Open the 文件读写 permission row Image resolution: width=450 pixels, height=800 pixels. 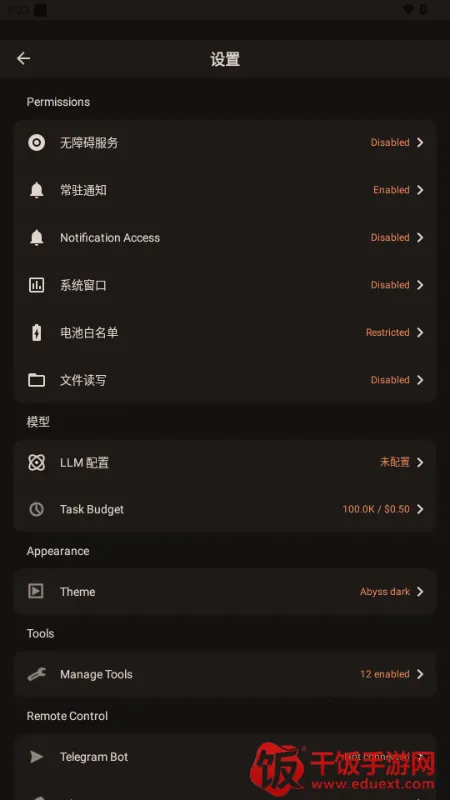tap(225, 380)
